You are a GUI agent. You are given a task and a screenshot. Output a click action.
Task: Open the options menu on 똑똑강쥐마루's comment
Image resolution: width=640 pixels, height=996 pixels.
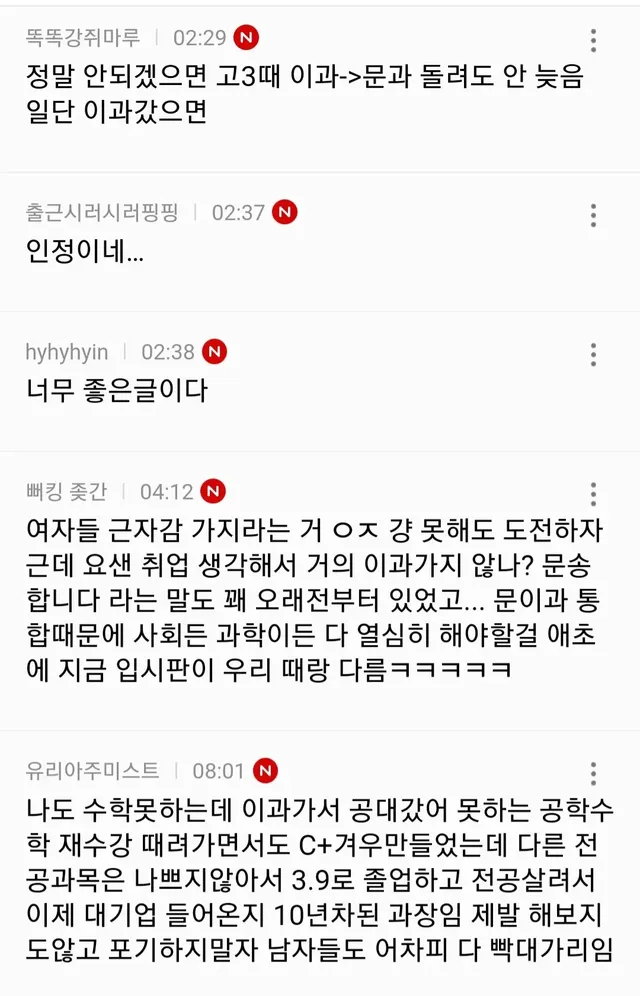coord(593,40)
